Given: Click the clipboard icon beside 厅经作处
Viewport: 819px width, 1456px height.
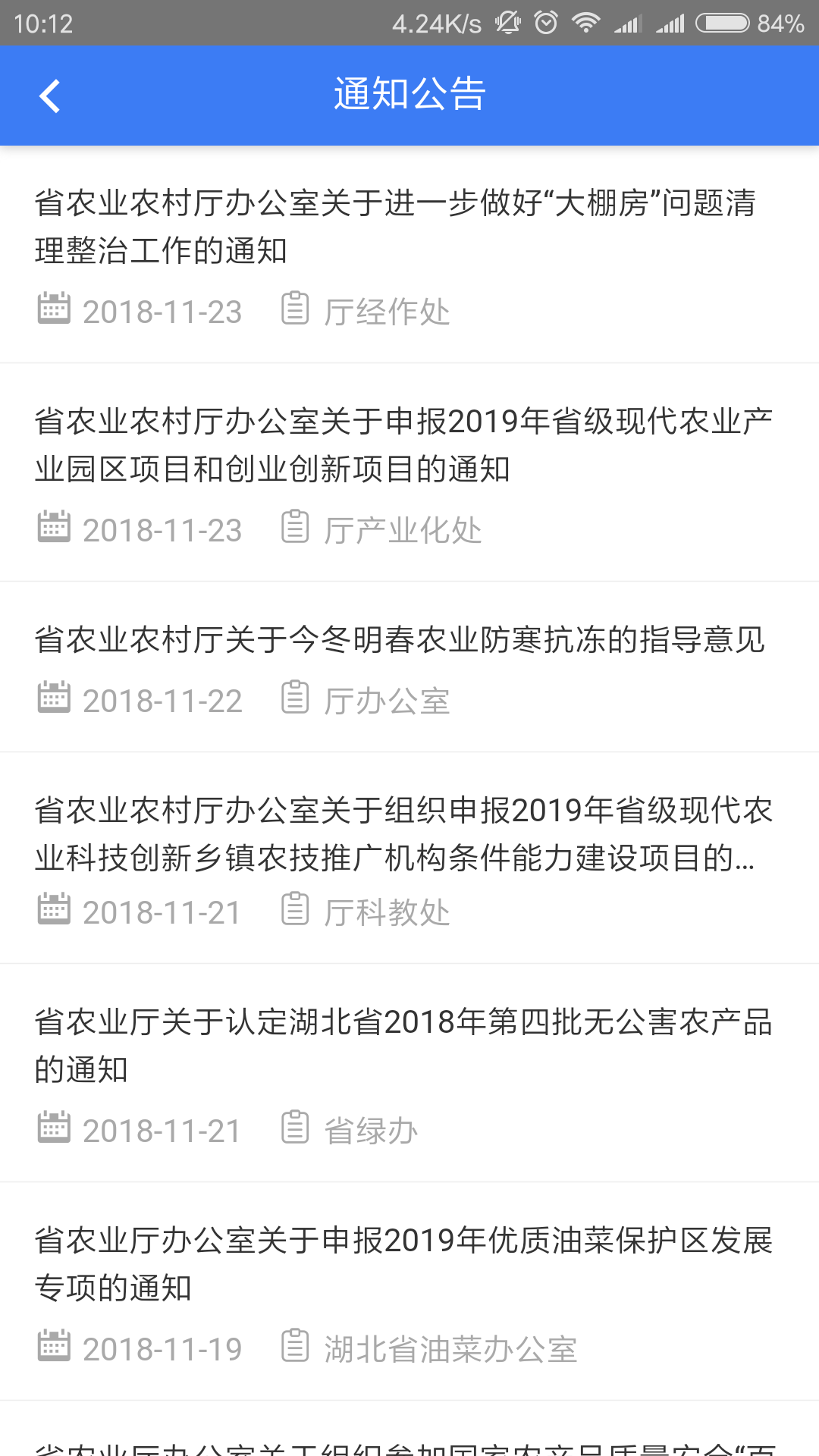Looking at the screenshot, I should (x=296, y=309).
